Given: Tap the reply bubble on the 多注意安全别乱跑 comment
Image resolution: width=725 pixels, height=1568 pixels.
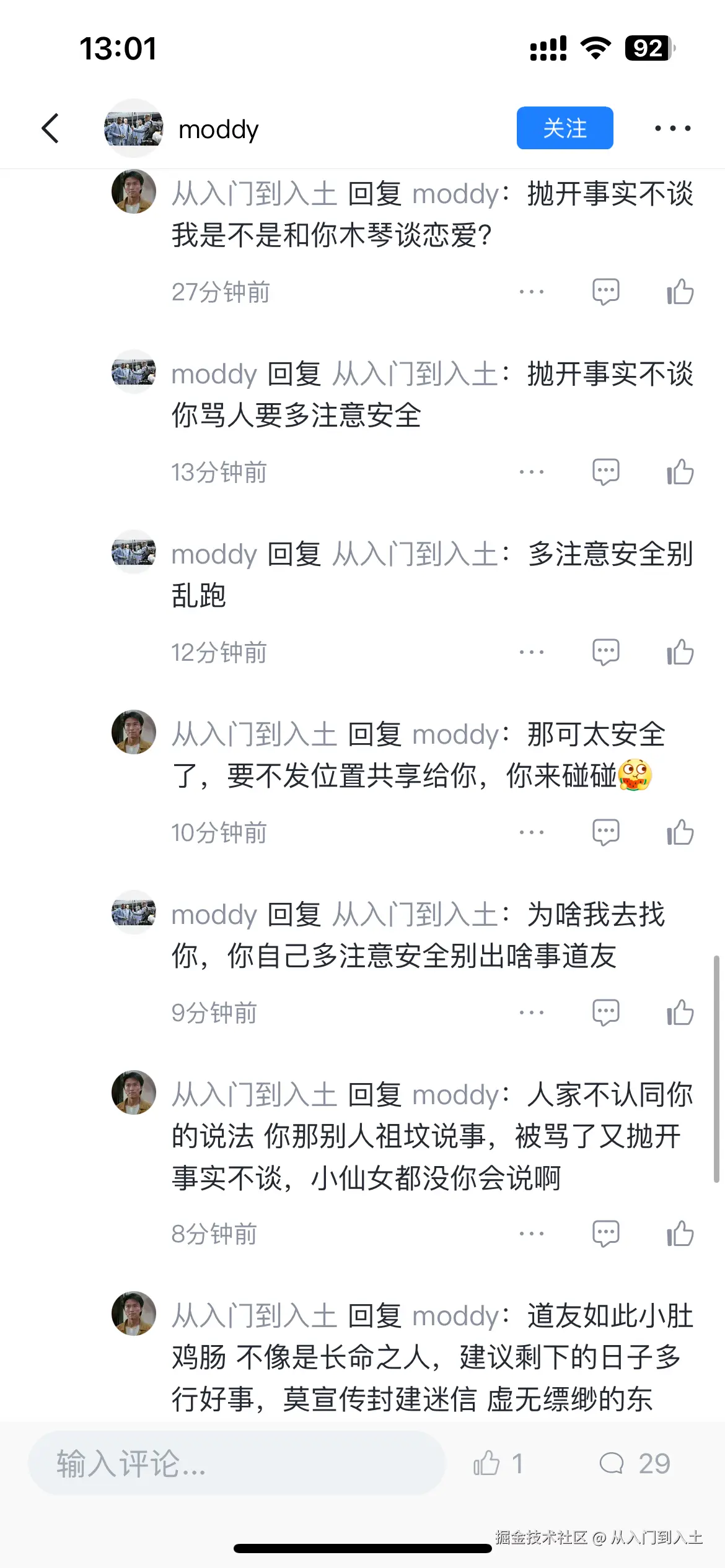Looking at the screenshot, I should [x=605, y=651].
